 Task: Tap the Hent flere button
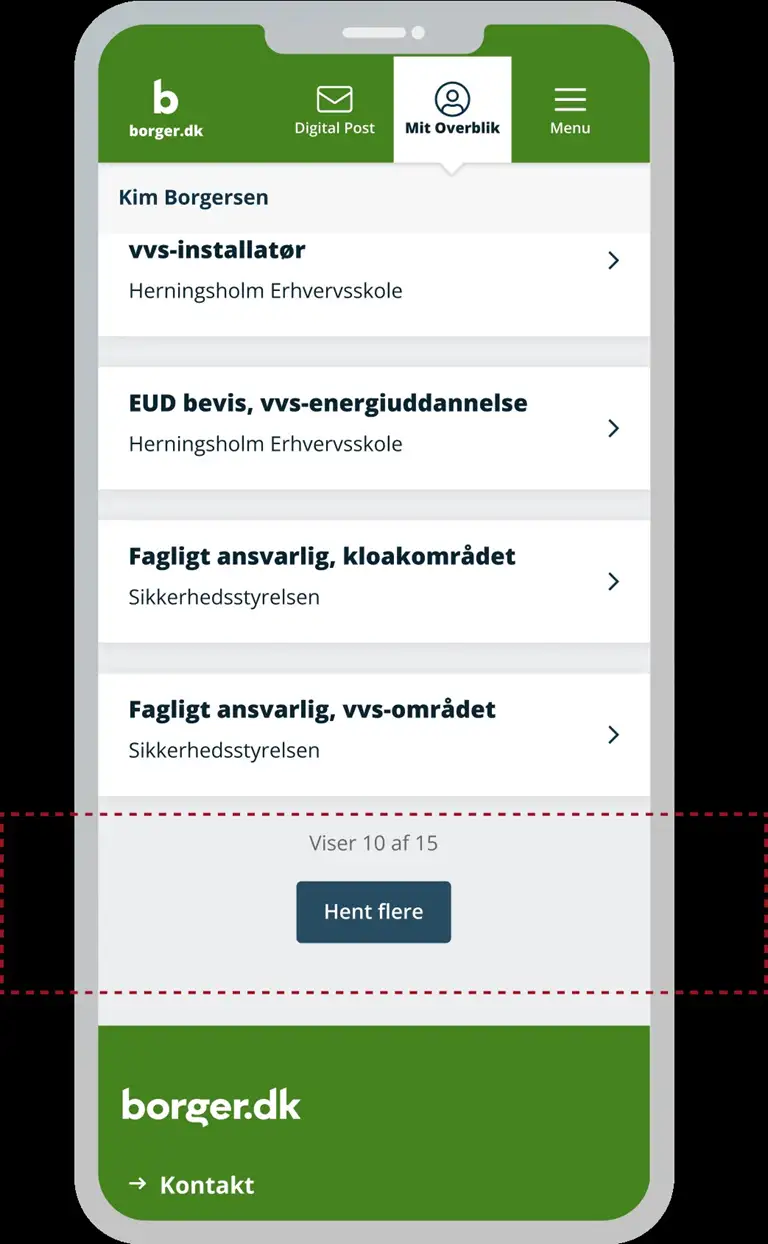(373, 912)
